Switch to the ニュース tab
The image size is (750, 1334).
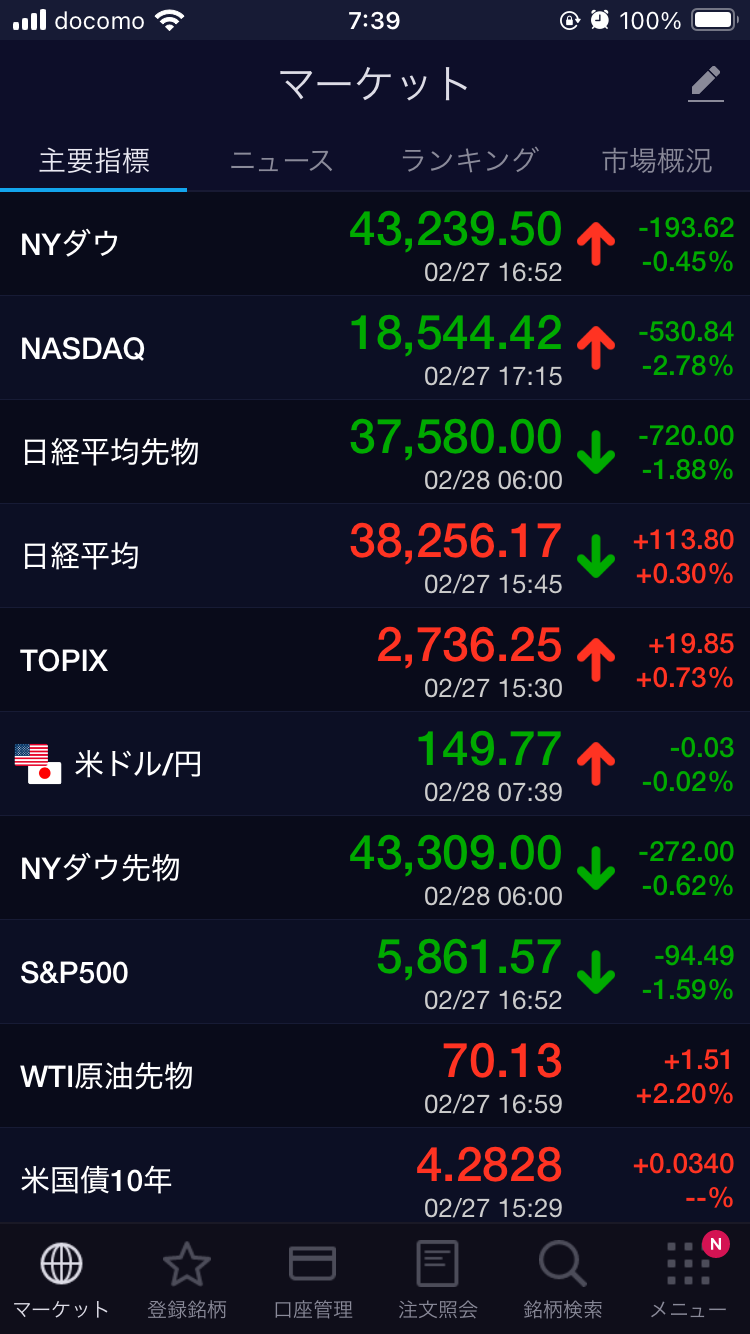281,161
